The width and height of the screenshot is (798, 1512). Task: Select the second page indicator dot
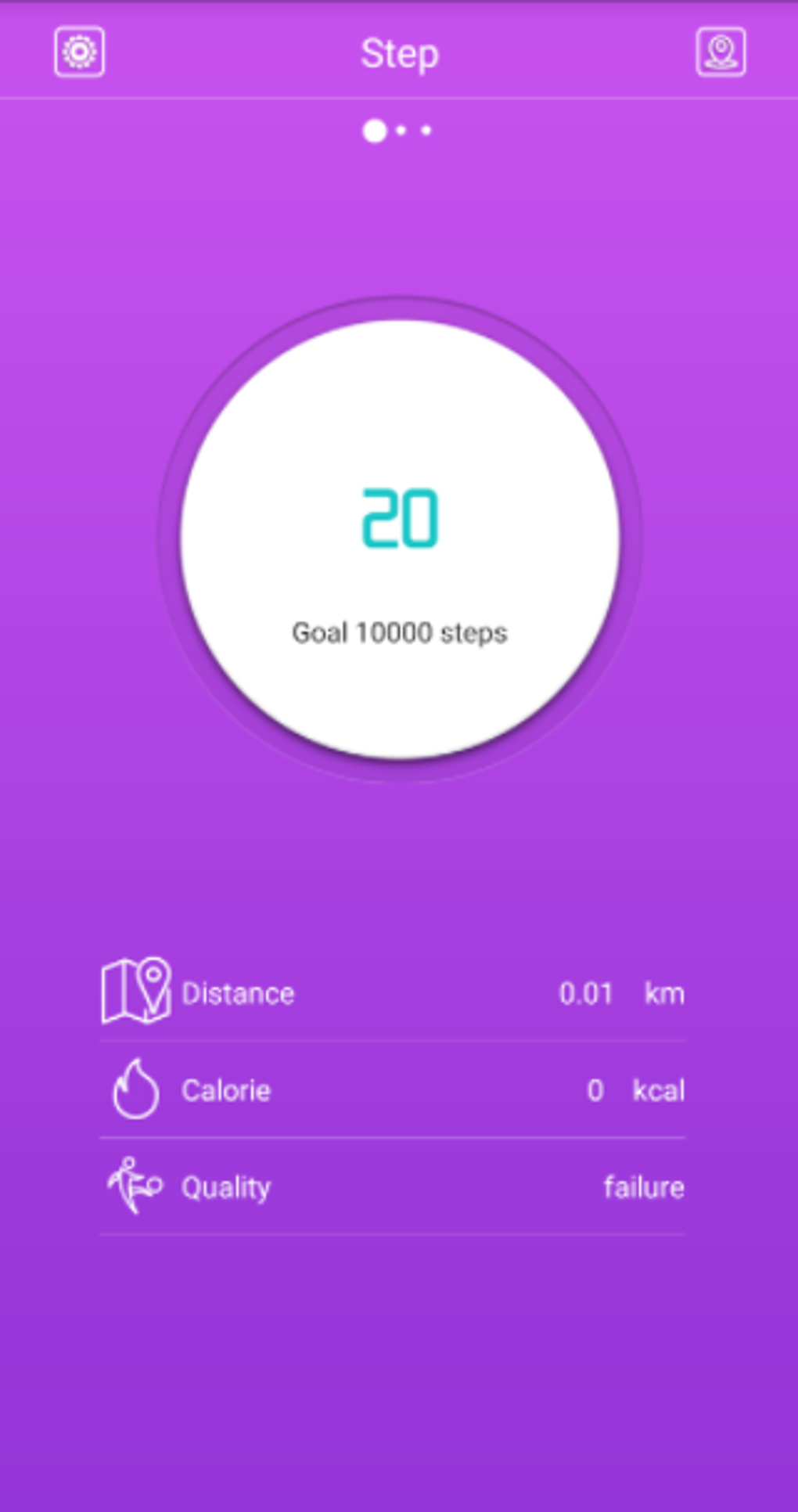(x=401, y=131)
